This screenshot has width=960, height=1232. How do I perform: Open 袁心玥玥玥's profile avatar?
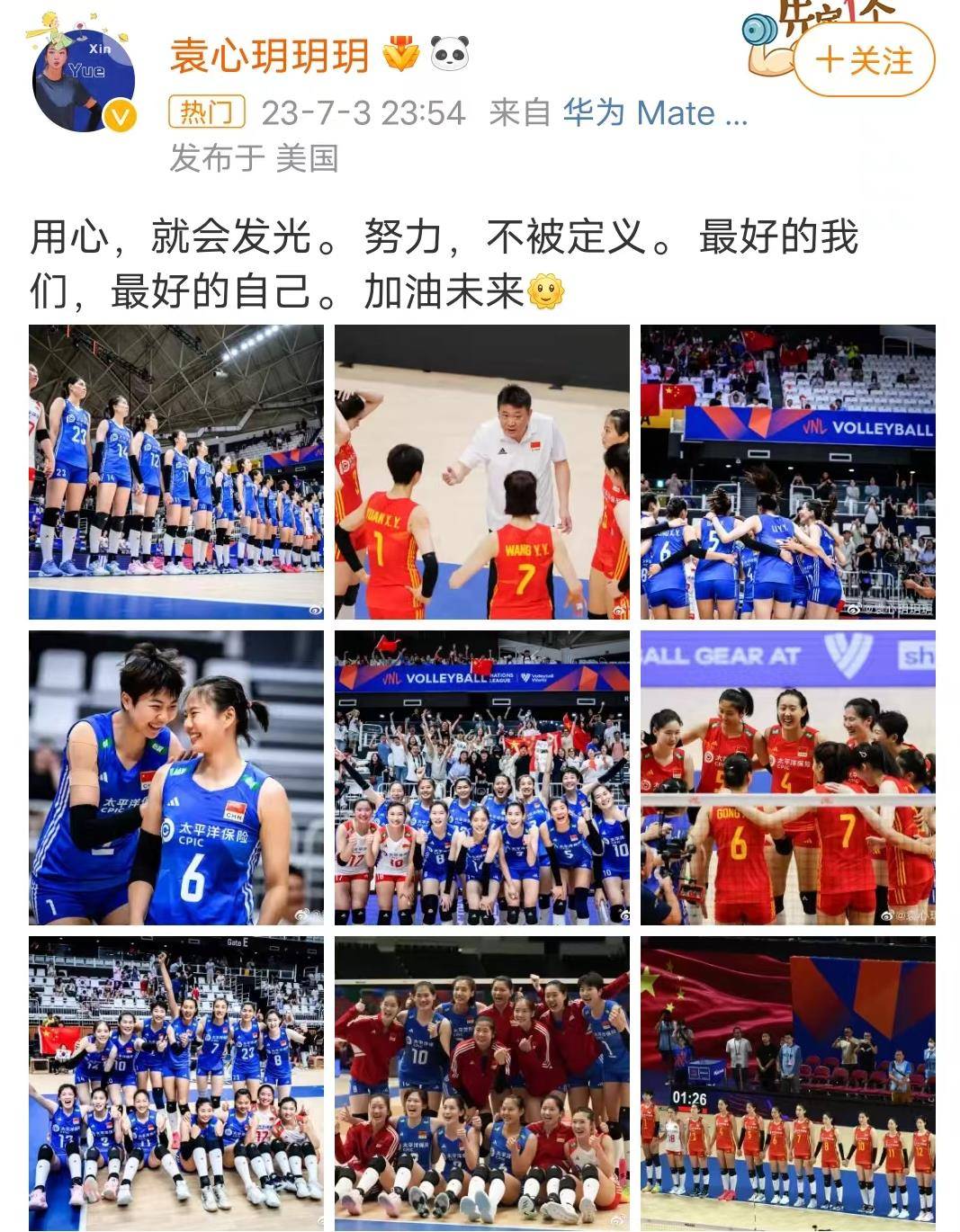point(84,81)
